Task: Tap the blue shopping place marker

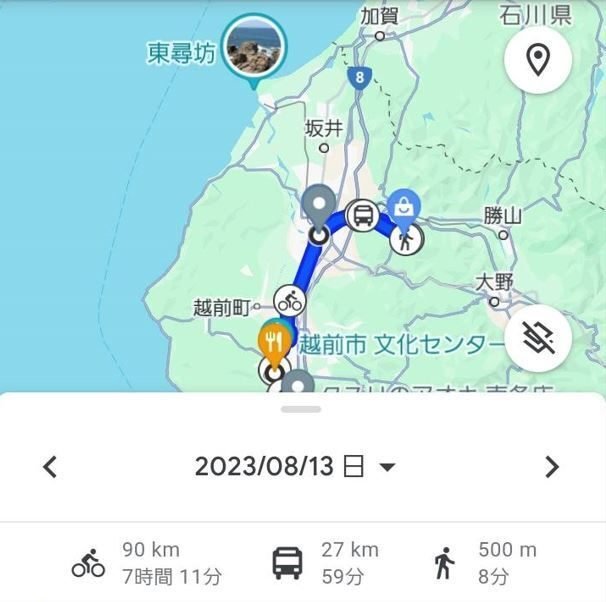Action: (405, 205)
